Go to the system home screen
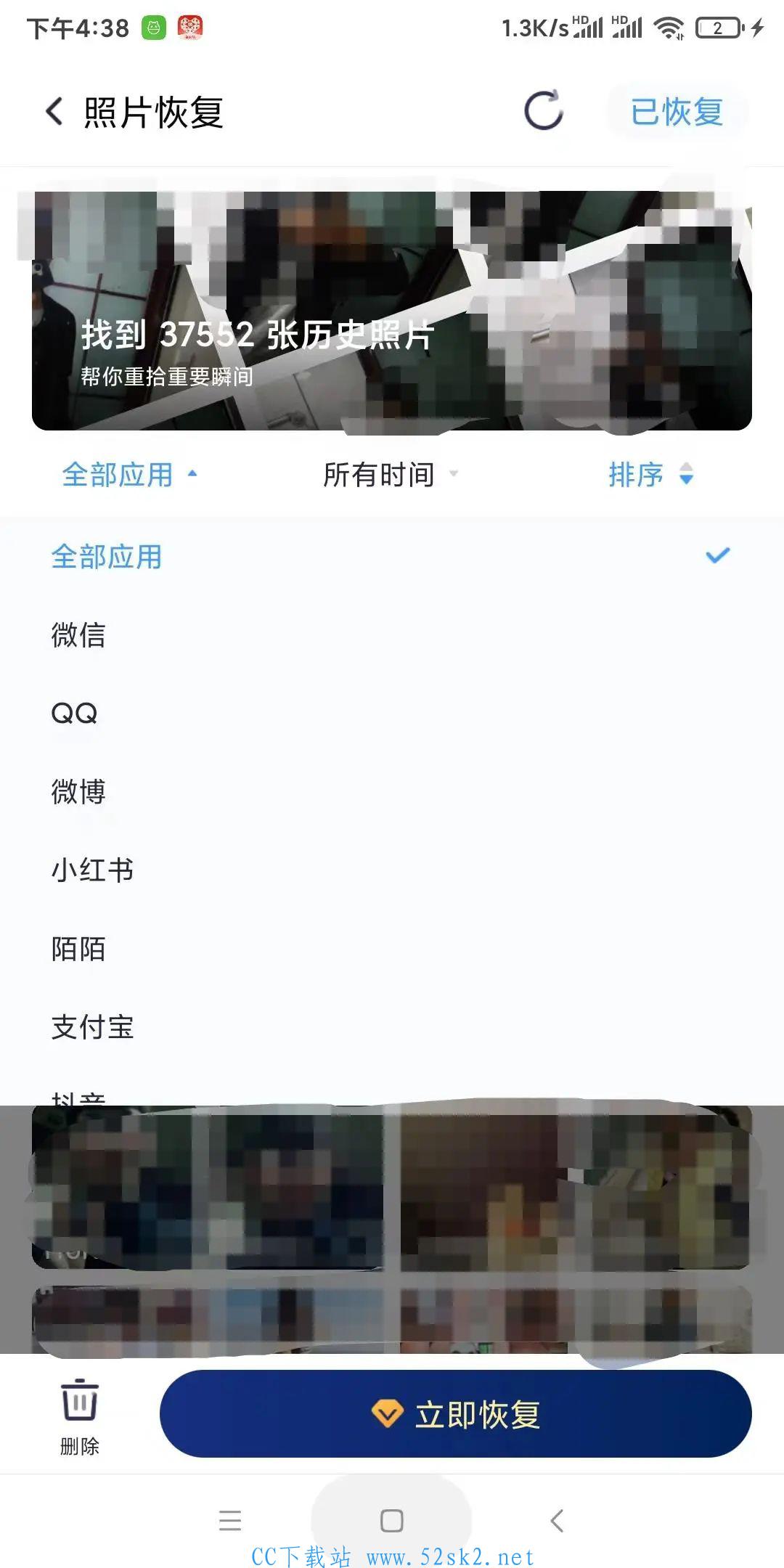The height and width of the screenshot is (1568, 784). pyautogui.click(x=392, y=1520)
